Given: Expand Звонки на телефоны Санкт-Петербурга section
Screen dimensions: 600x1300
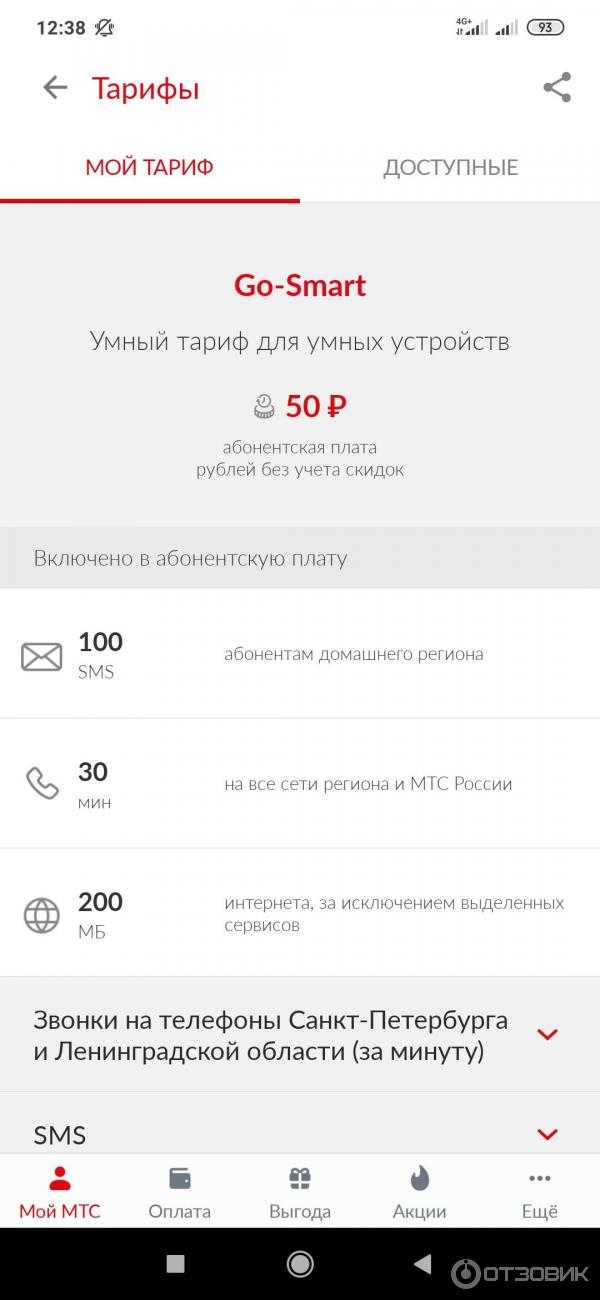Looking at the screenshot, I should click(300, 1035).
